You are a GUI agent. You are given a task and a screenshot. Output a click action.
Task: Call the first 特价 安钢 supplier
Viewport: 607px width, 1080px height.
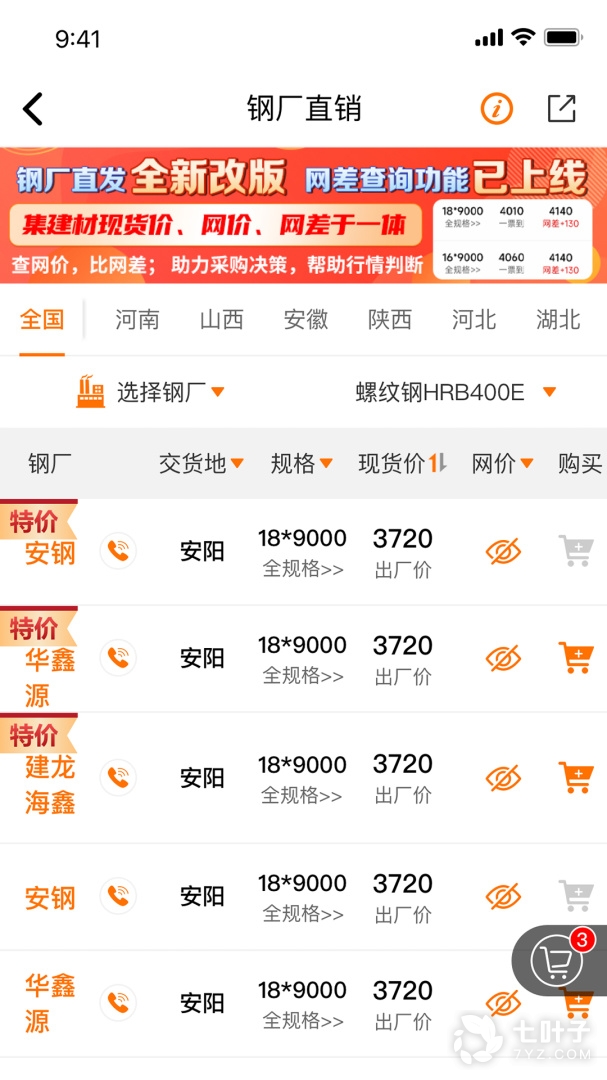[118, 551]
